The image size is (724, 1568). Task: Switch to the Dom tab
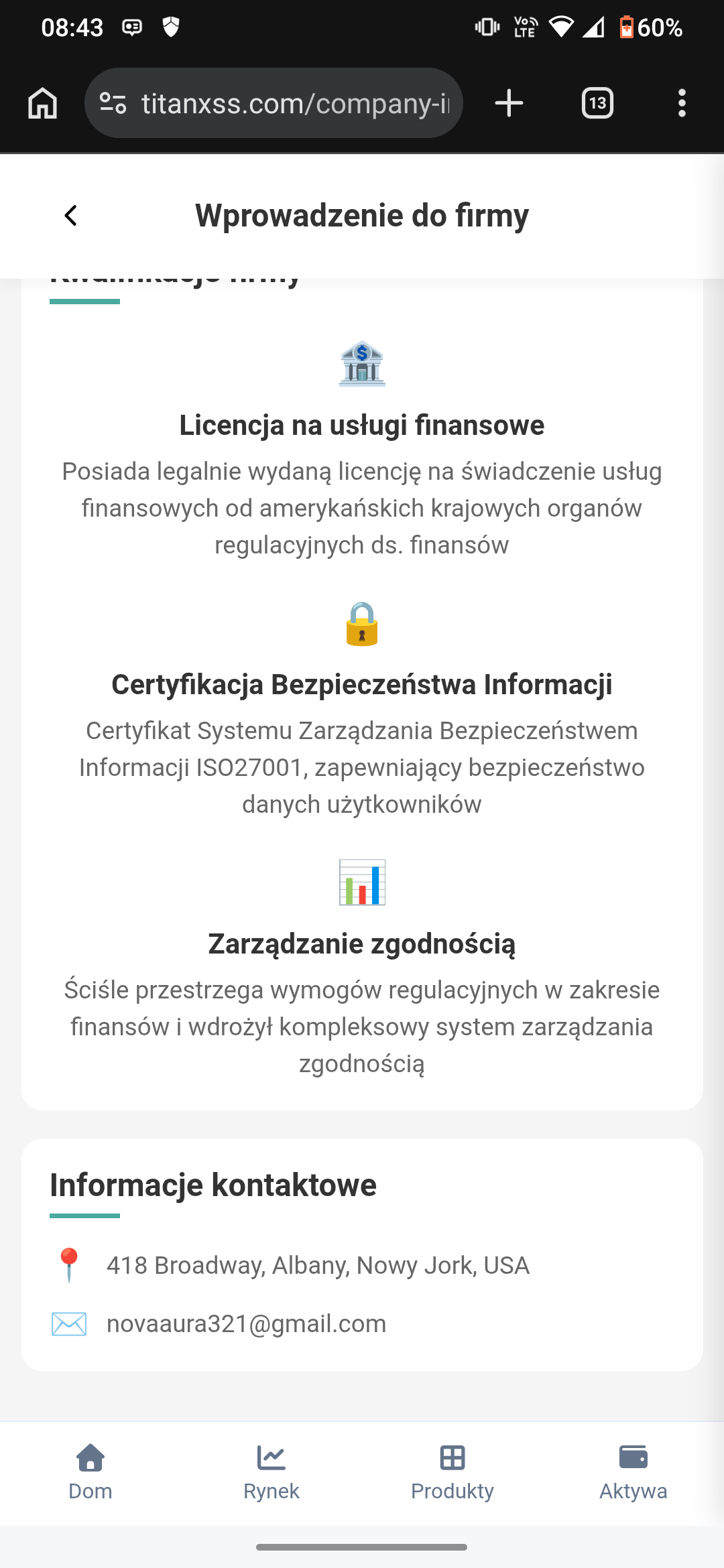click(90, 1472)
